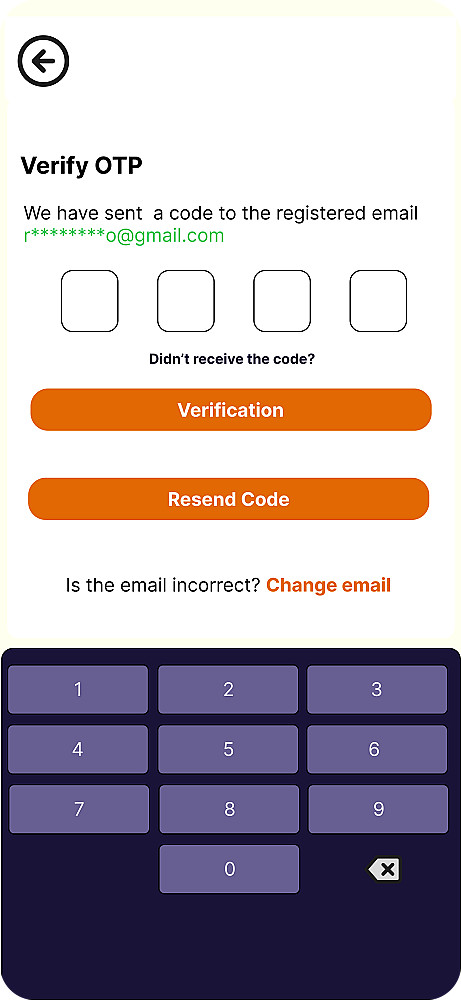Image resolution: width=461 pixels, height=1000 pixels.
Task: Delete a digit with the backspace key
Action: coord(384,869)
